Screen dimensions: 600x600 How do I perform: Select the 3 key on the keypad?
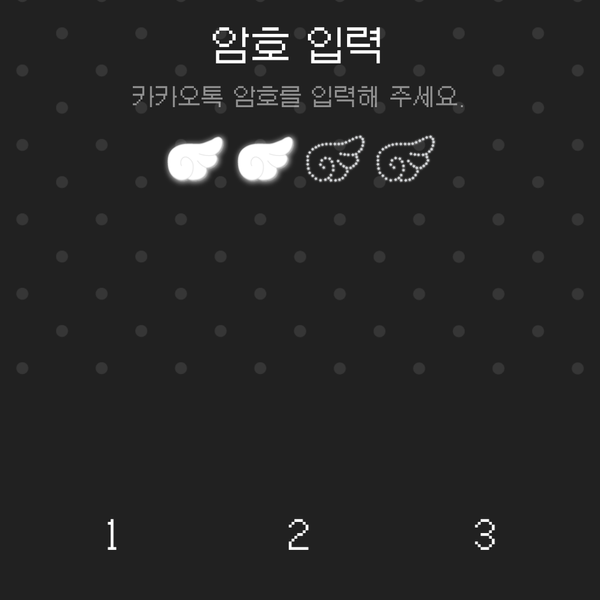(485, 535)
